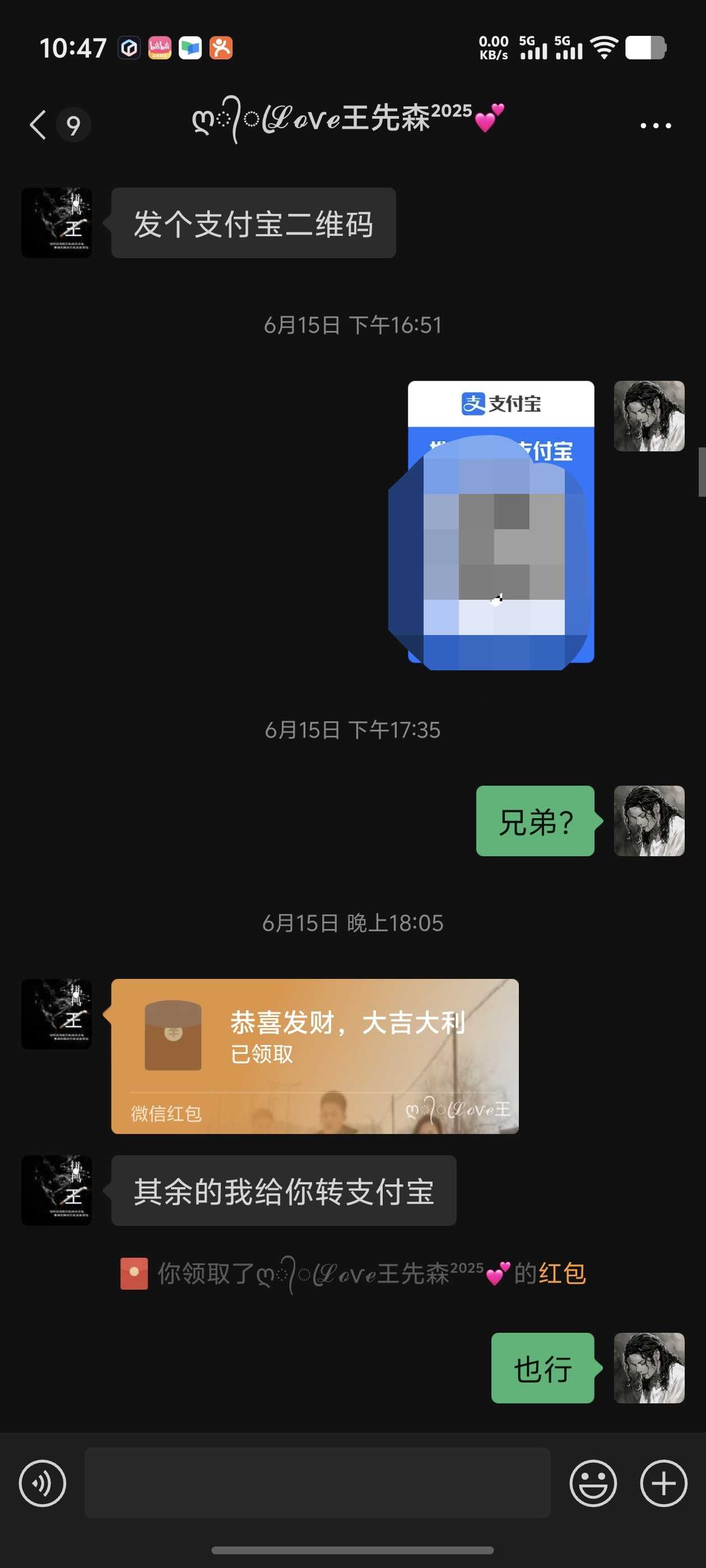Viewport: 706px width, 1568px height.
Task: Open the plus attachment menu
Action: 663,1483
